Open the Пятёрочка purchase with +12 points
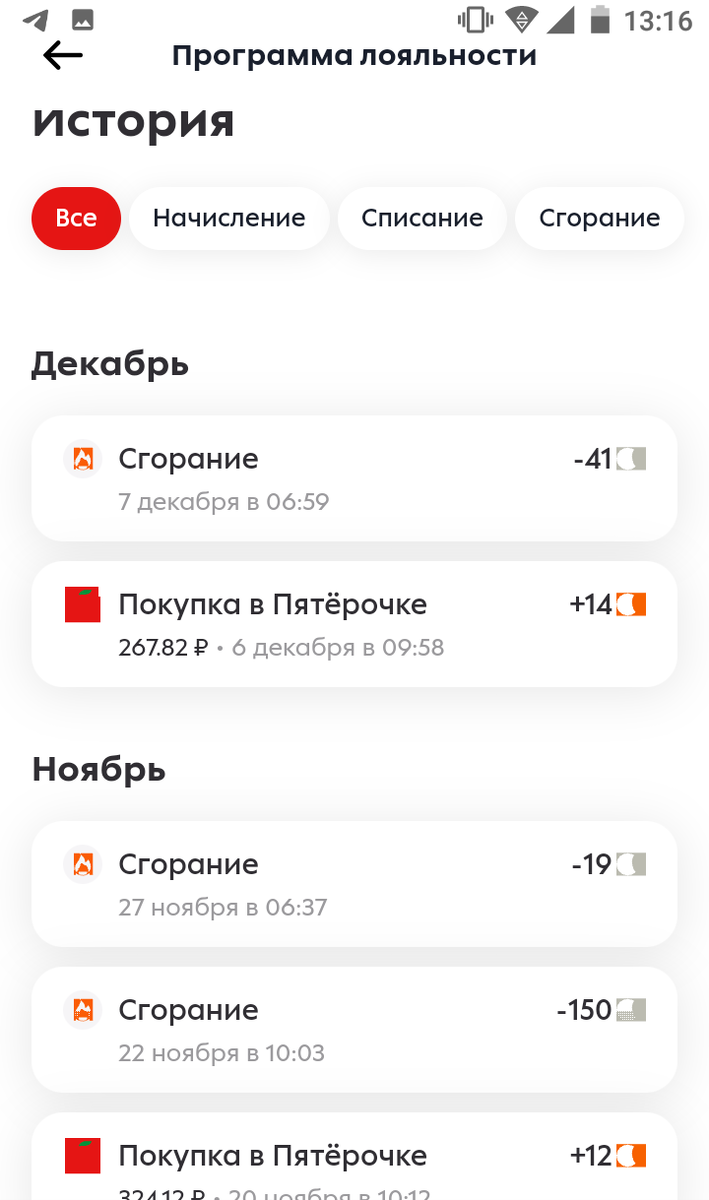This screenshot has width=709, height=1200. click(x=354, y=1160)
